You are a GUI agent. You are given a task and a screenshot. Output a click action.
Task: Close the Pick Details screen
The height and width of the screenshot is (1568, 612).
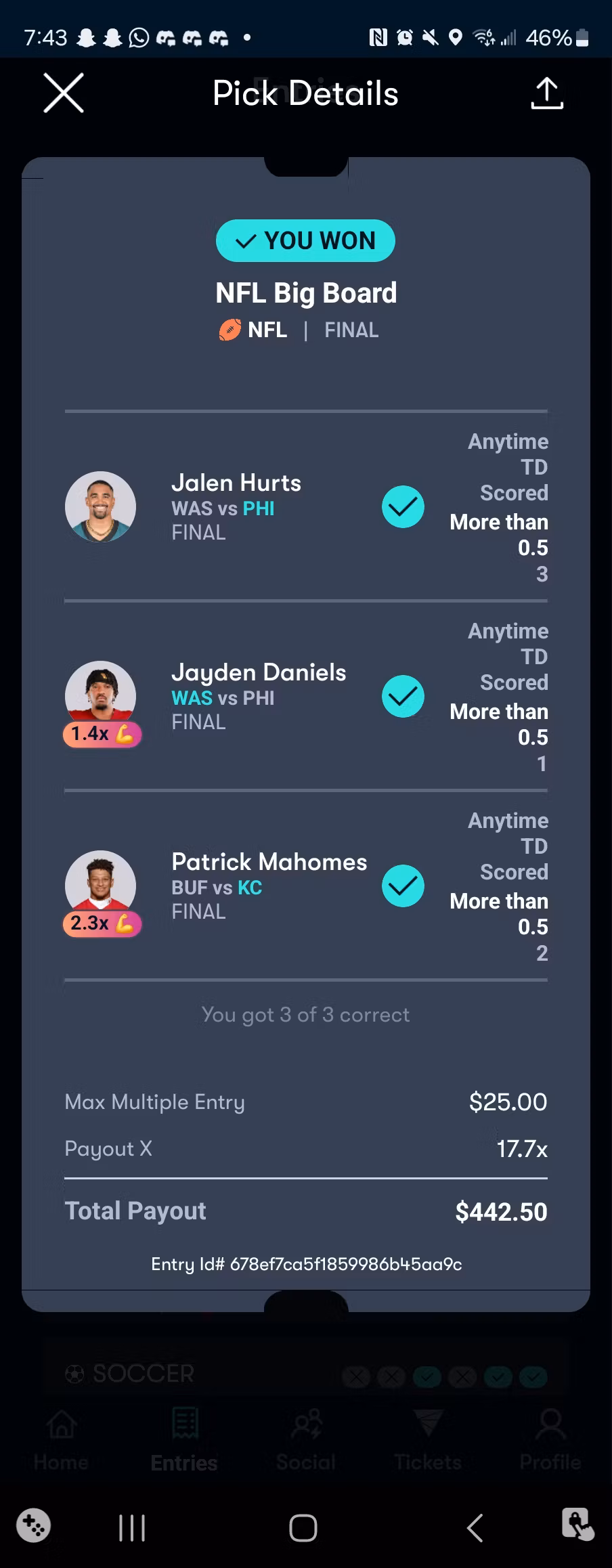click(64, 93)
